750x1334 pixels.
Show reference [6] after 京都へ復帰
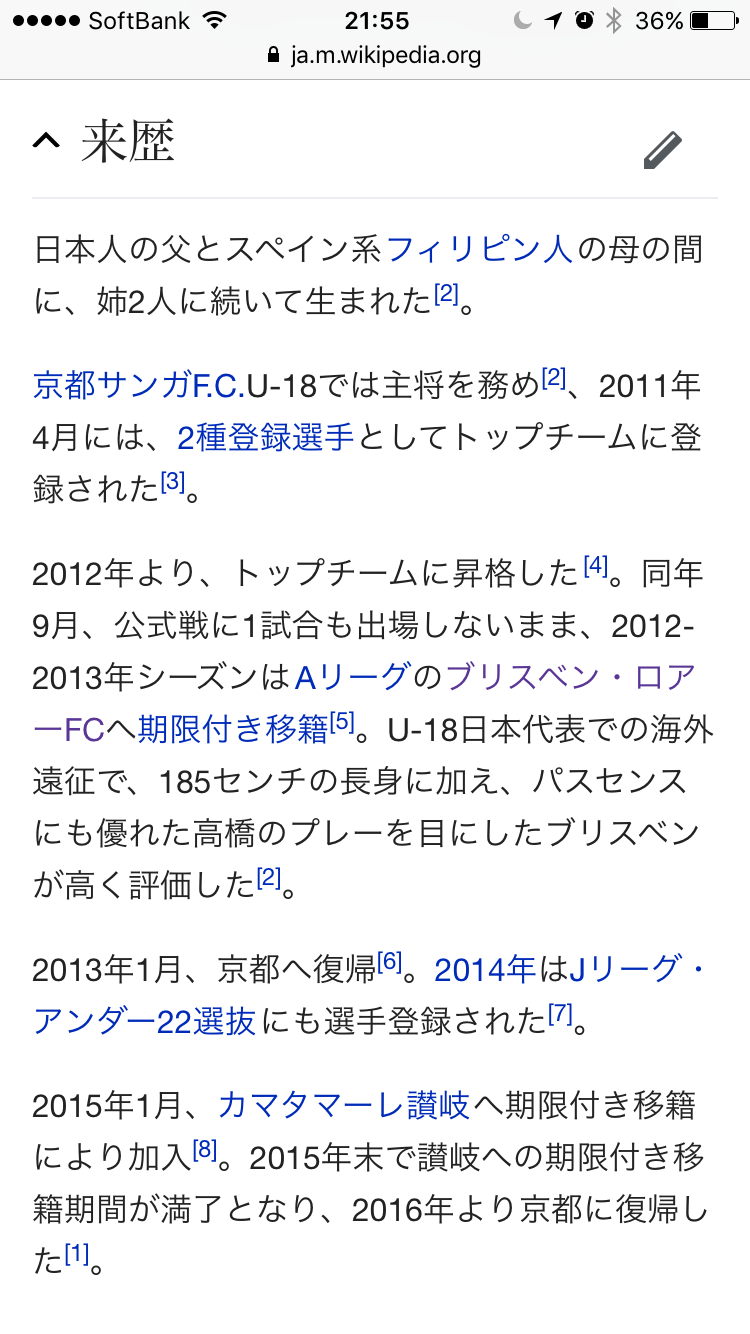389,962
